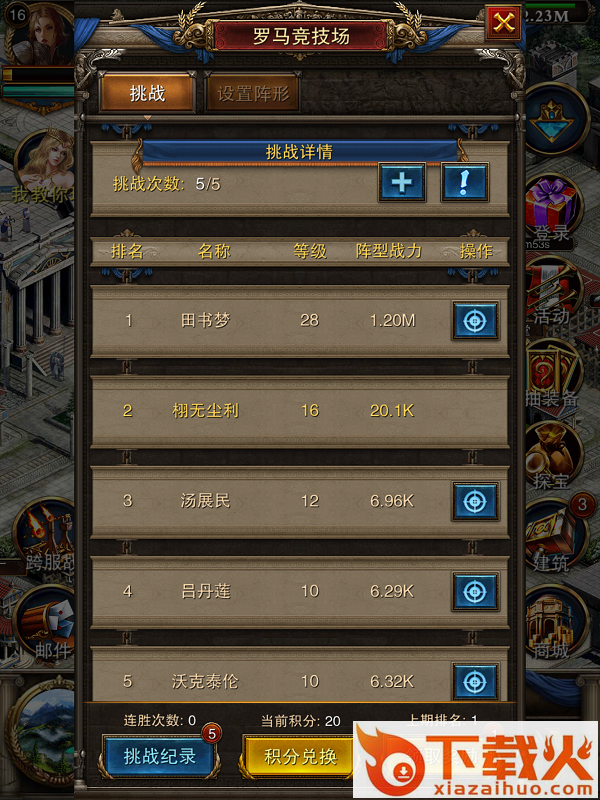Challenge player 沃克泰伦
The width and height of the screenshot is (600, 800).
coord(475,681)
